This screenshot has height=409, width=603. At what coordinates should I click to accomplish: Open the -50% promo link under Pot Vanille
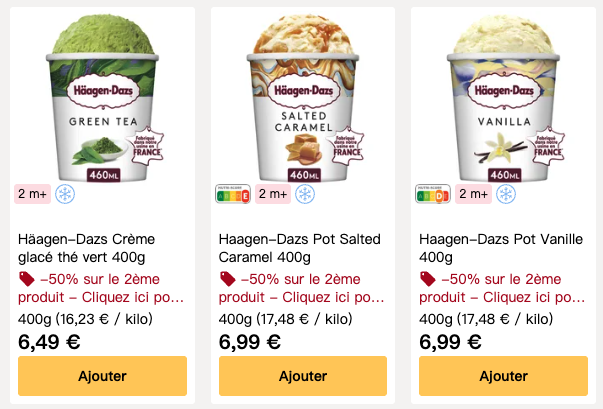click(x=502, y=288)
